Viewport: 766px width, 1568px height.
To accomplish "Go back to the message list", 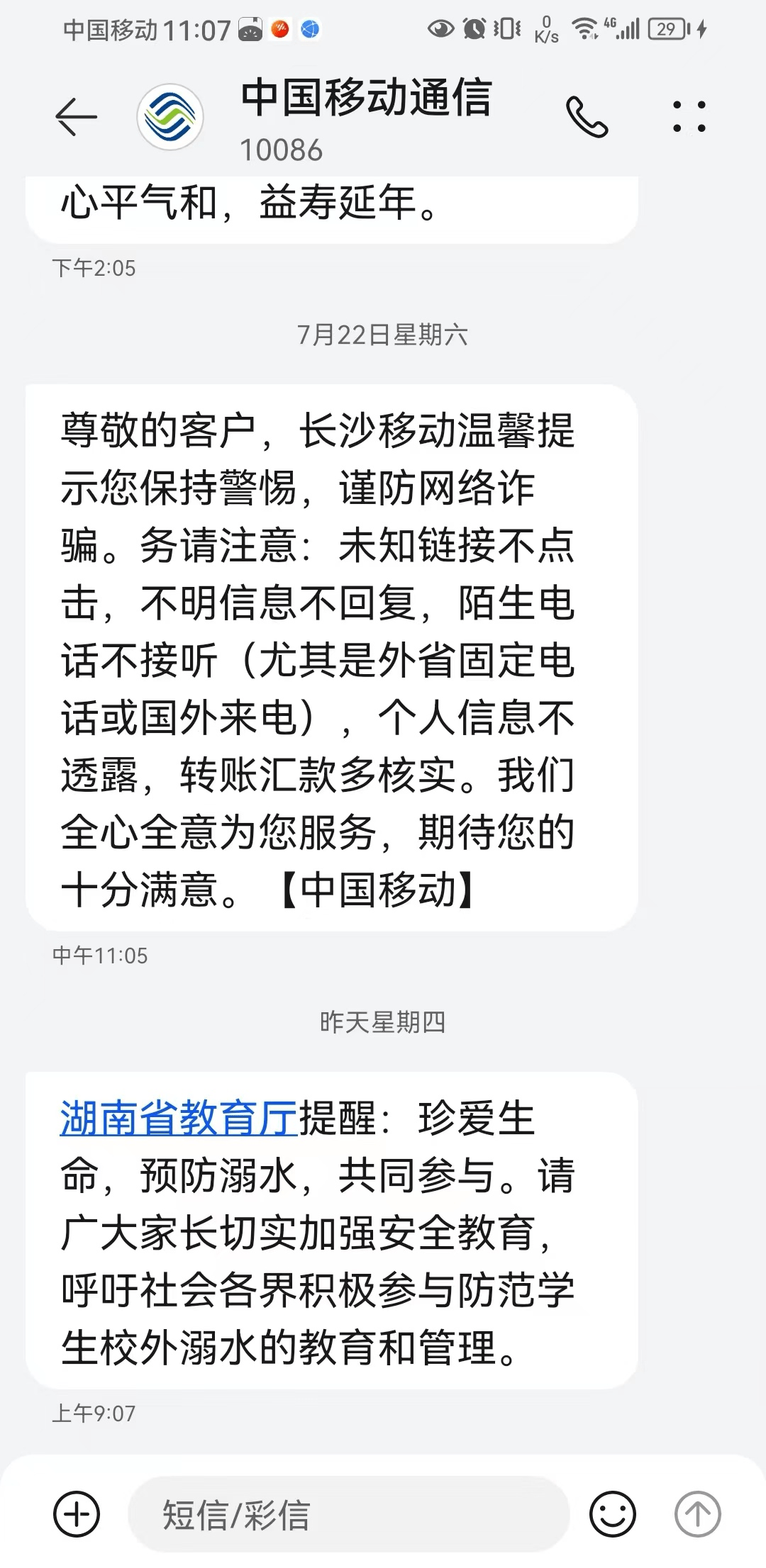I will pos(76,116).
